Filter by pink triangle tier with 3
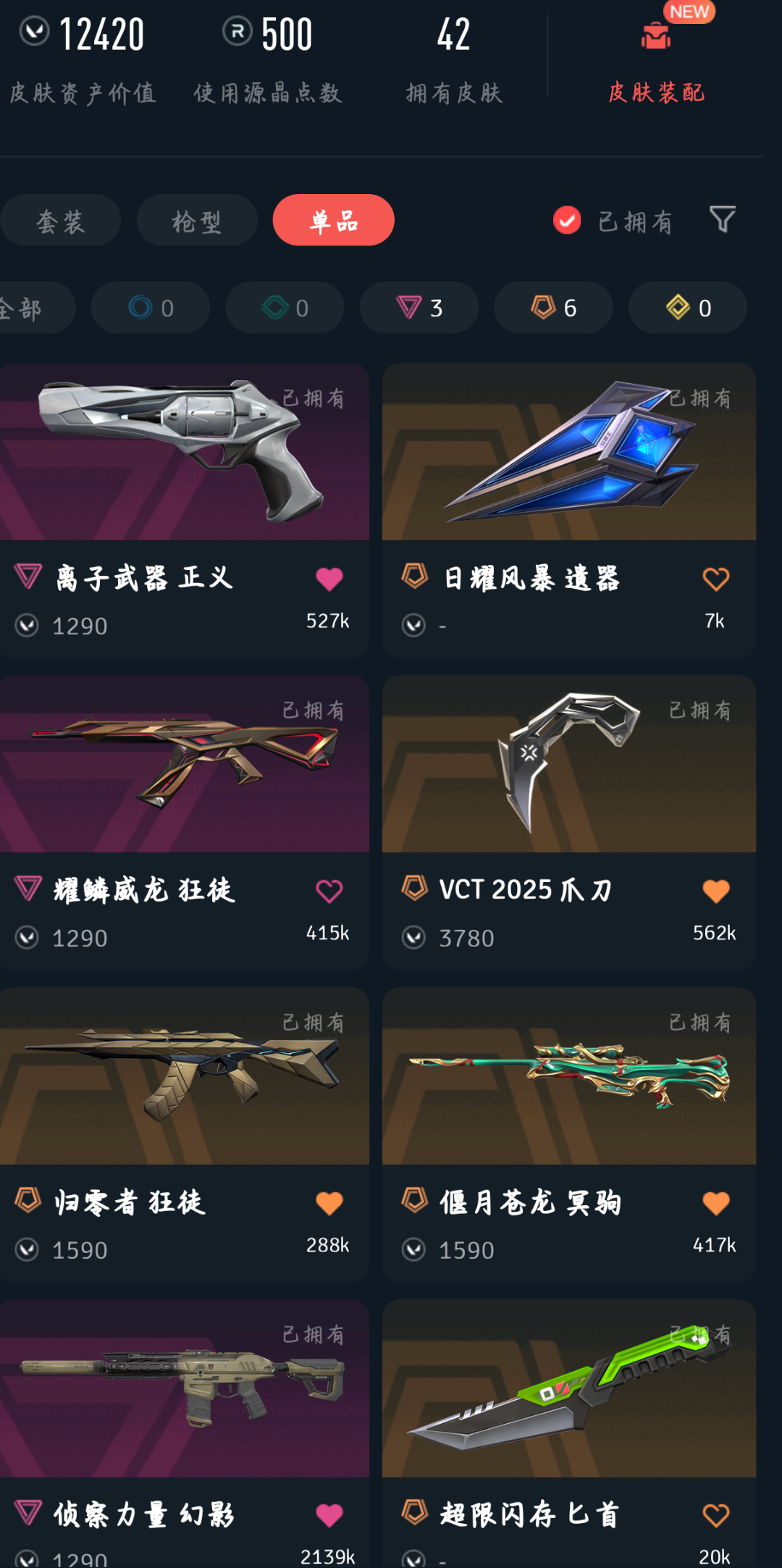 click(419, 308)
